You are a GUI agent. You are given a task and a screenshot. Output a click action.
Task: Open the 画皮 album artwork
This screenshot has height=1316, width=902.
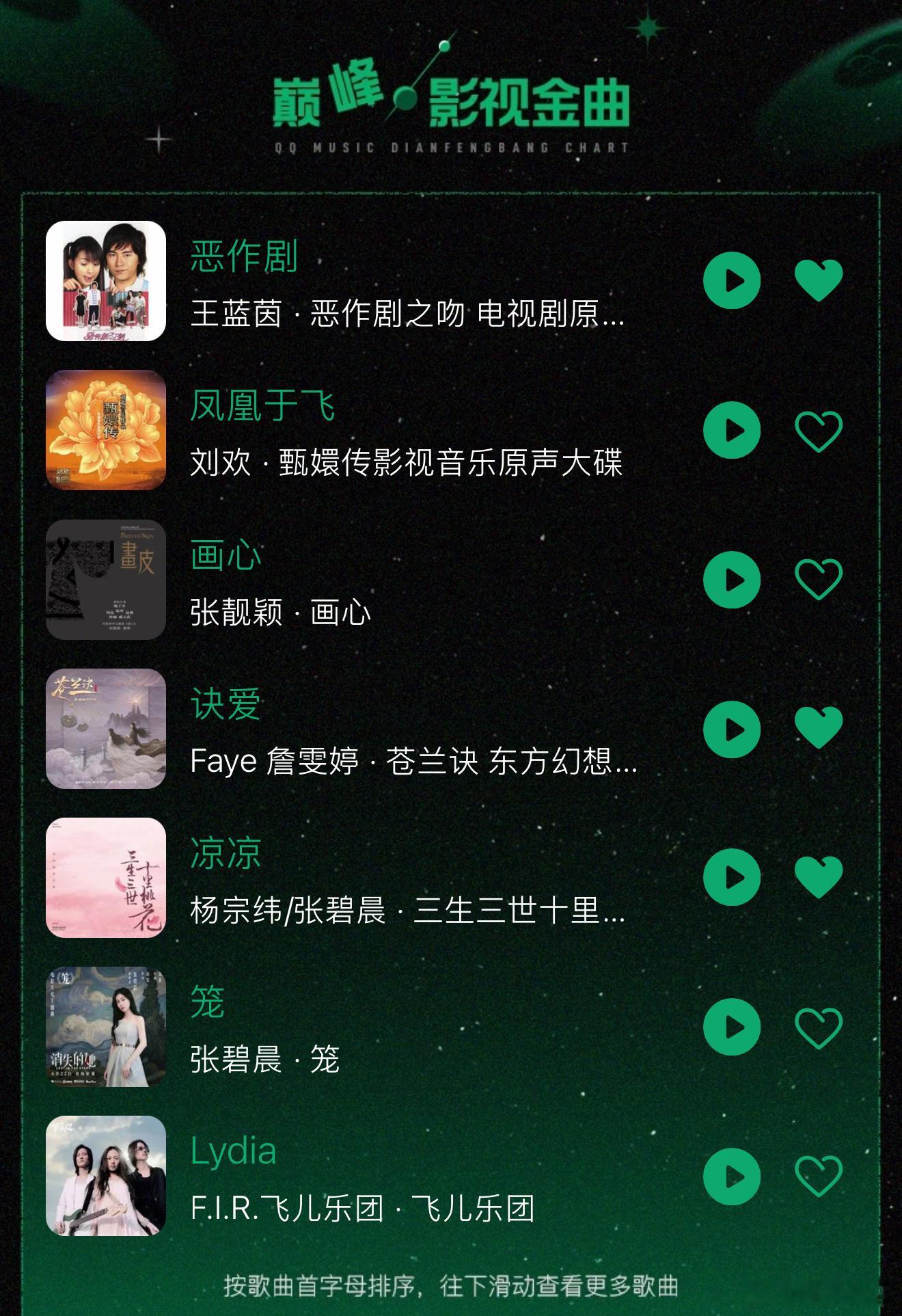[x=105, y=580]
